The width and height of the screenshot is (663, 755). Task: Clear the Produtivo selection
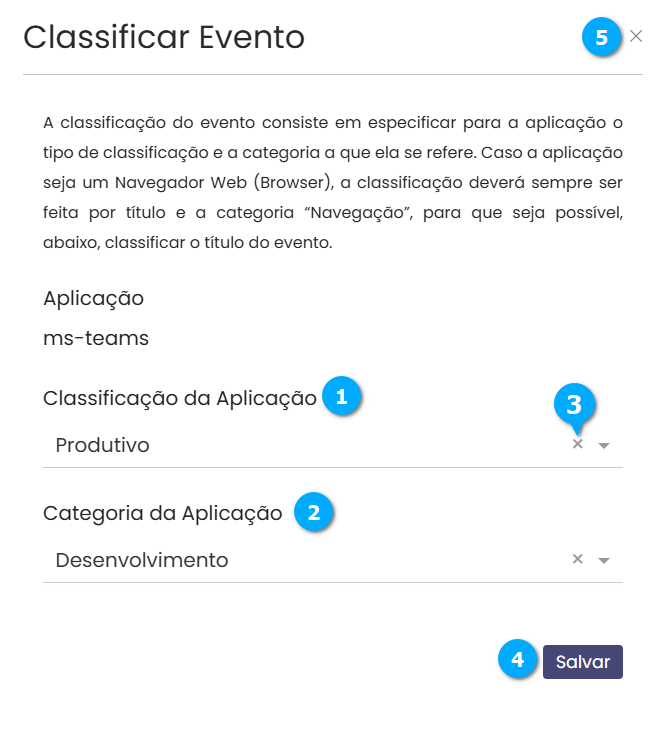click(577, 444)
